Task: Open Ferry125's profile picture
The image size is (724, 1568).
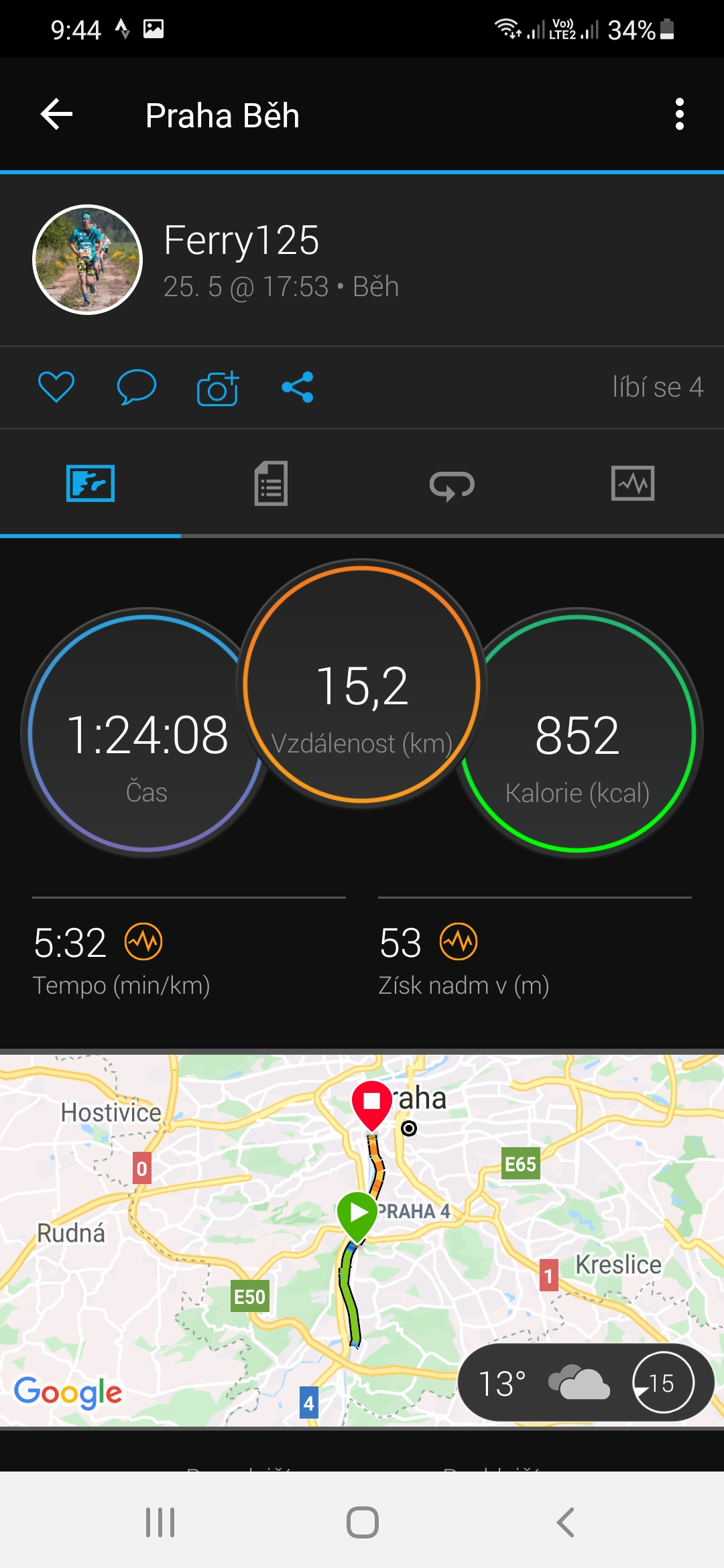Action: click(x=88, y=259)
